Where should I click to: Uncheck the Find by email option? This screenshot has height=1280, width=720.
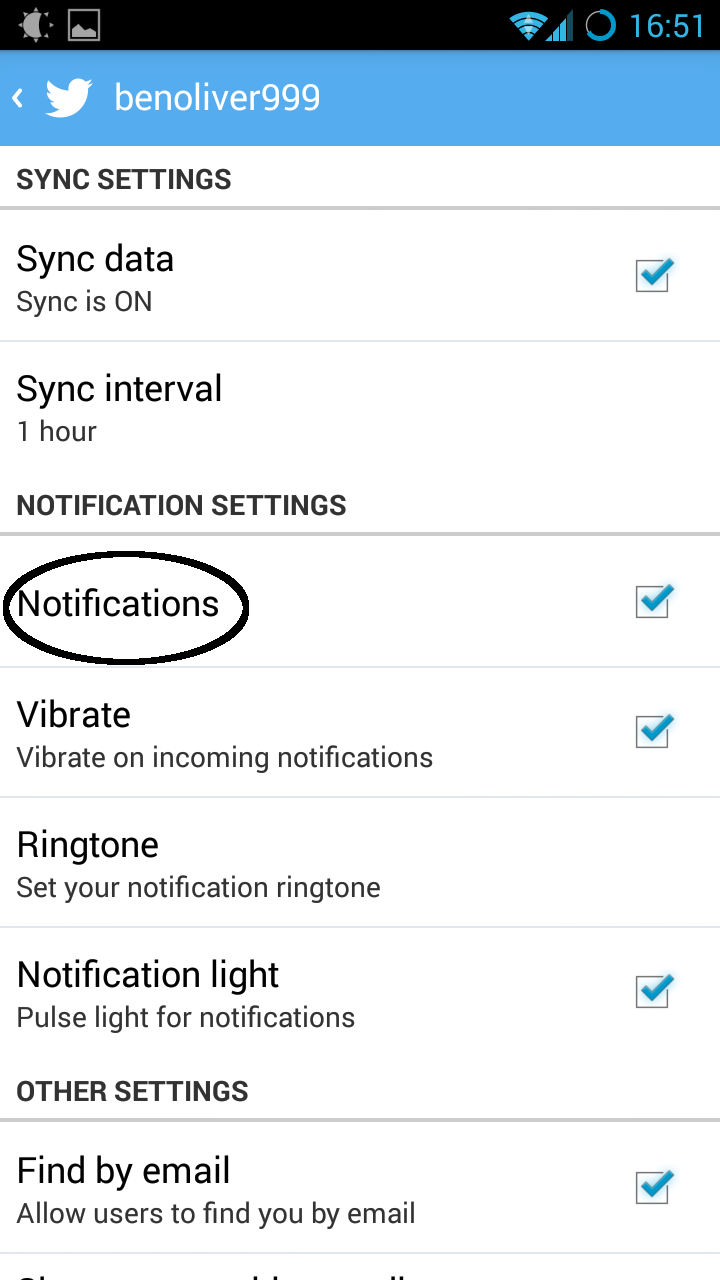pos(652,1188)
